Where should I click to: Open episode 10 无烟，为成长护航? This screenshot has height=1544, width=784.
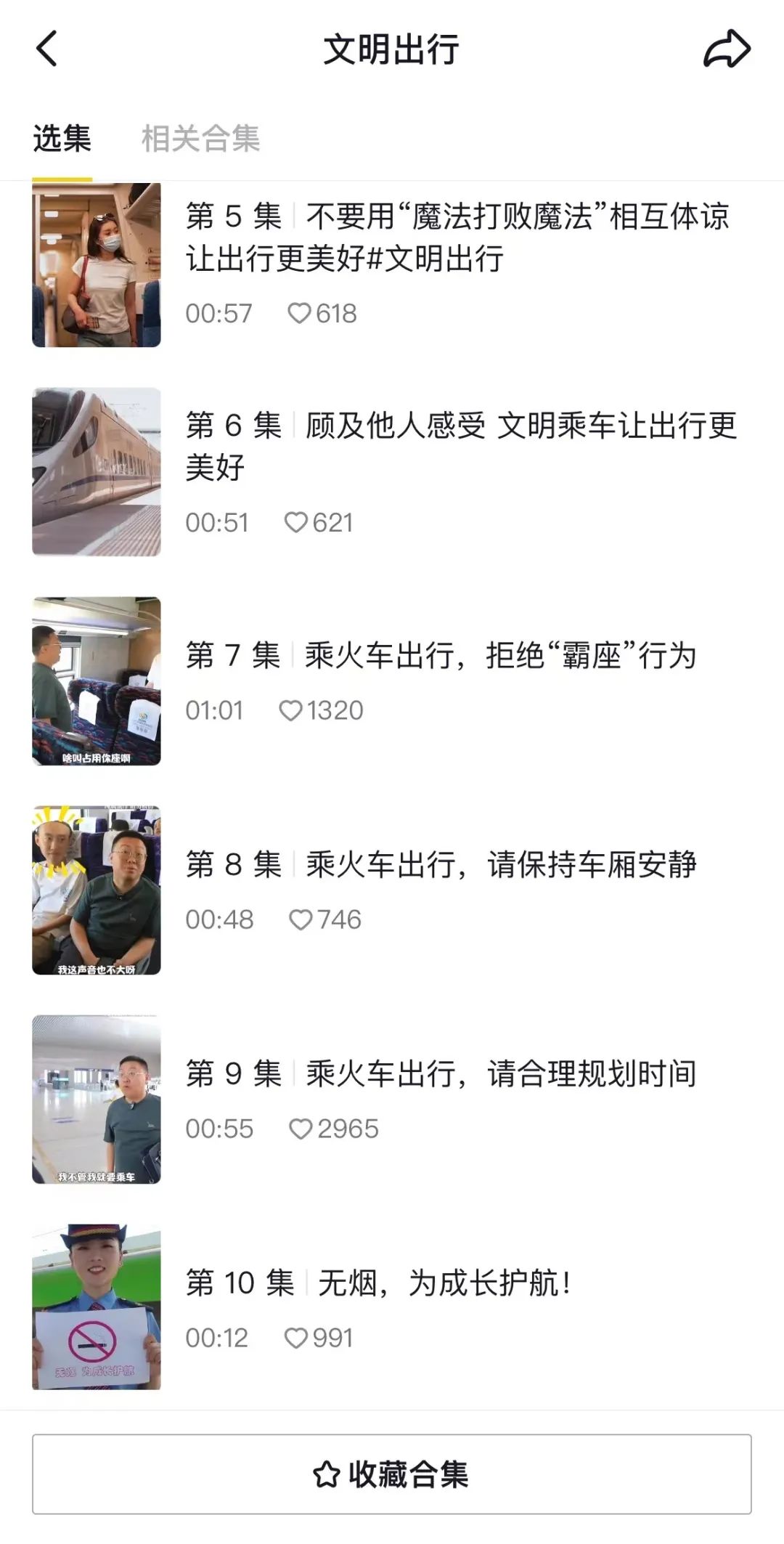pyautogui.click(x=379, y=1283)
